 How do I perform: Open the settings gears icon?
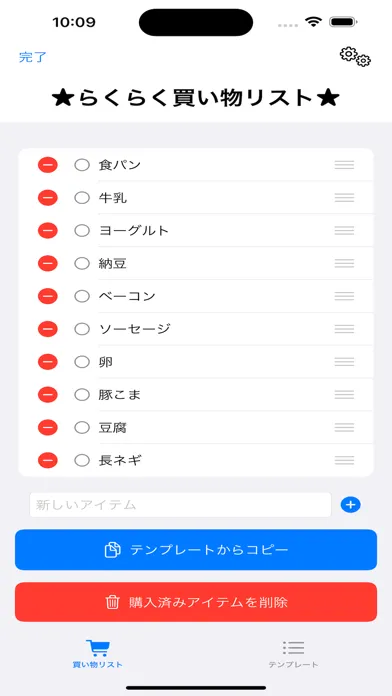(x=355, y=57)
